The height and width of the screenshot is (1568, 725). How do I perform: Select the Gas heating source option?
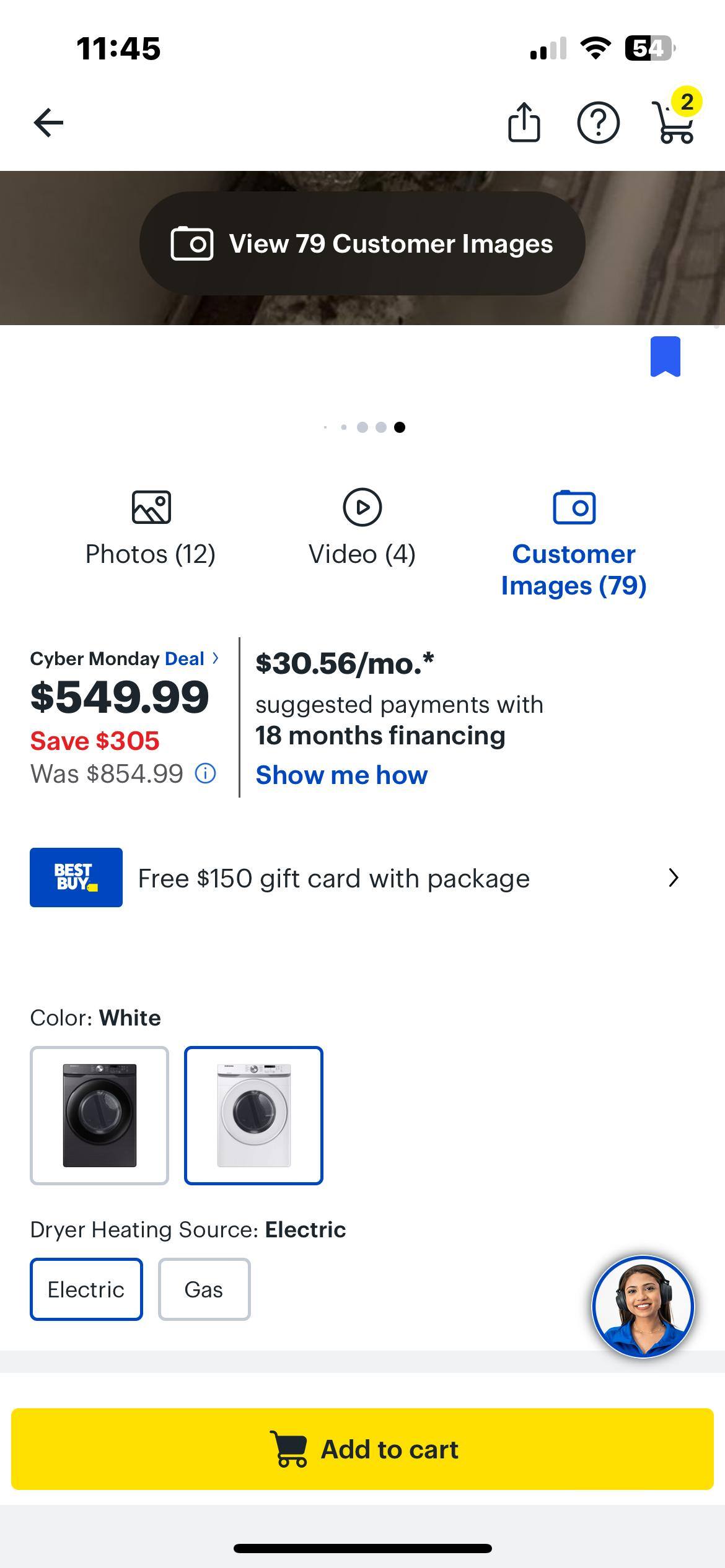[204, 1289]
